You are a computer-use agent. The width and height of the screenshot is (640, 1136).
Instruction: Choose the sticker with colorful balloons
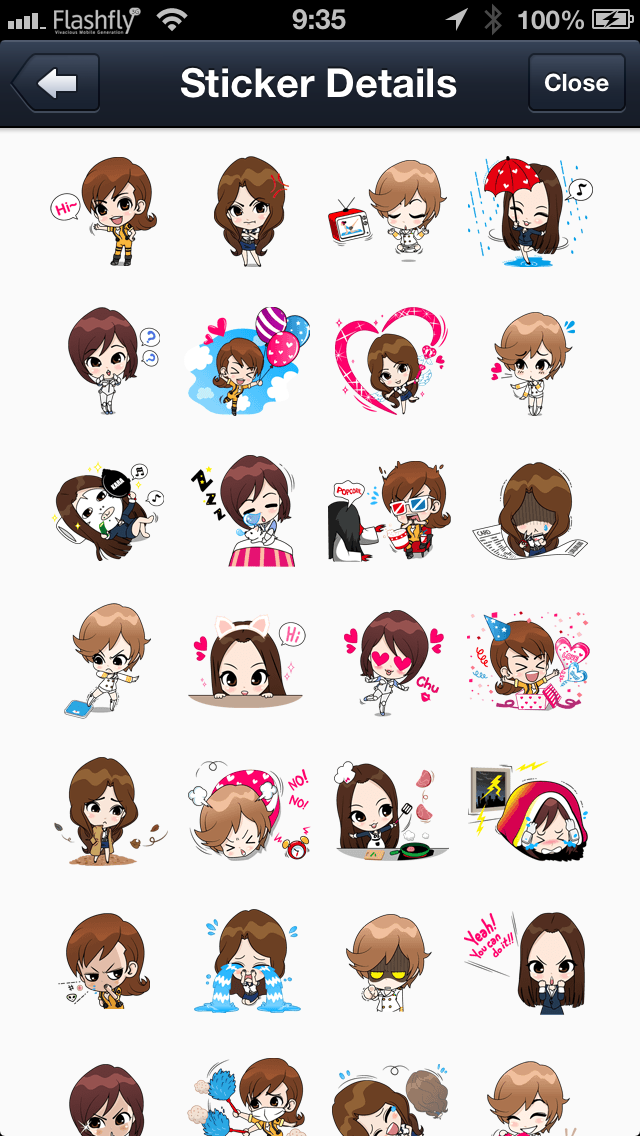pos(250,360)
